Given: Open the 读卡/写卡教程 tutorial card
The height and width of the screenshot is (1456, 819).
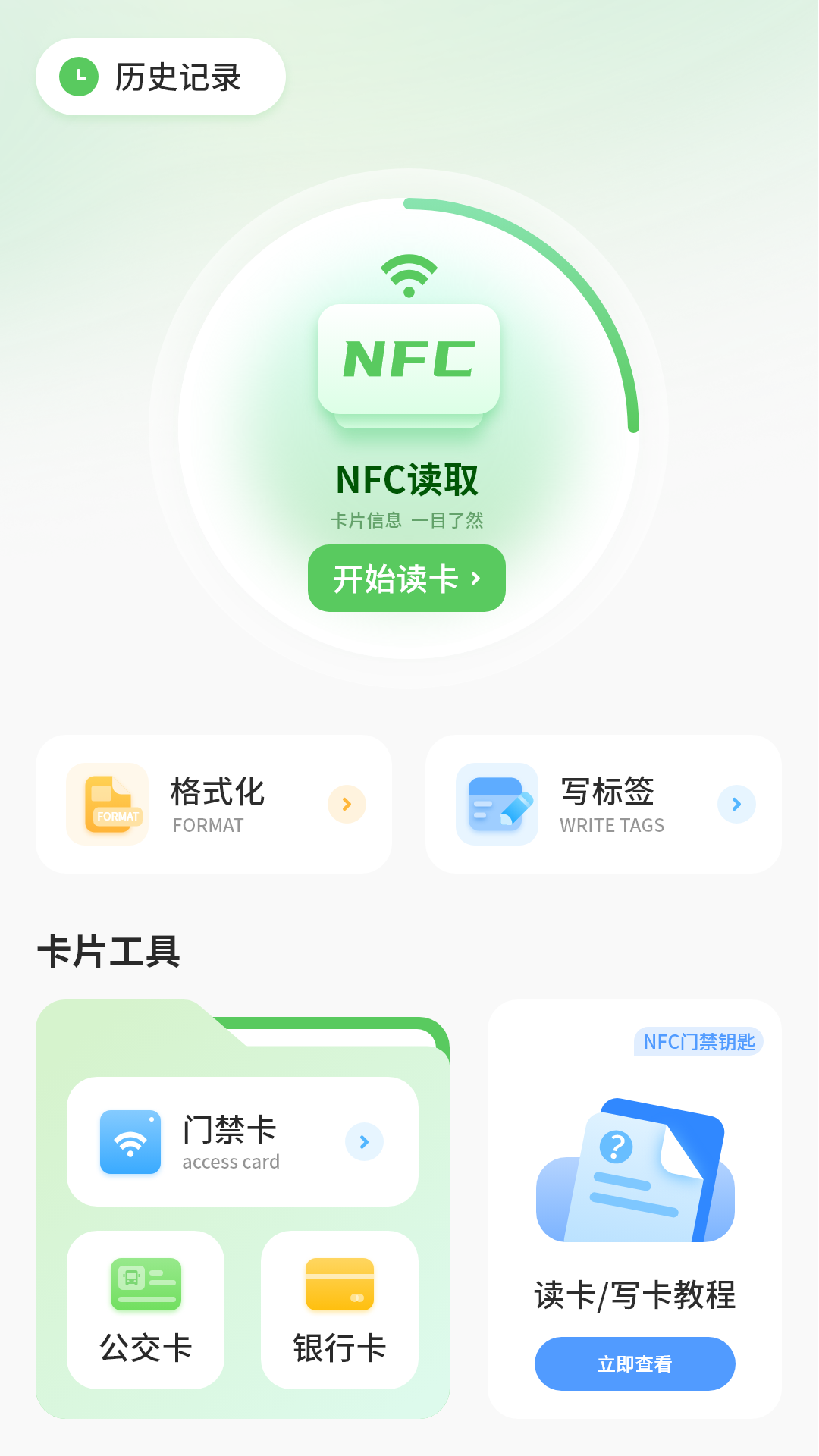Looking at the screenshot, I should 635,1291.
